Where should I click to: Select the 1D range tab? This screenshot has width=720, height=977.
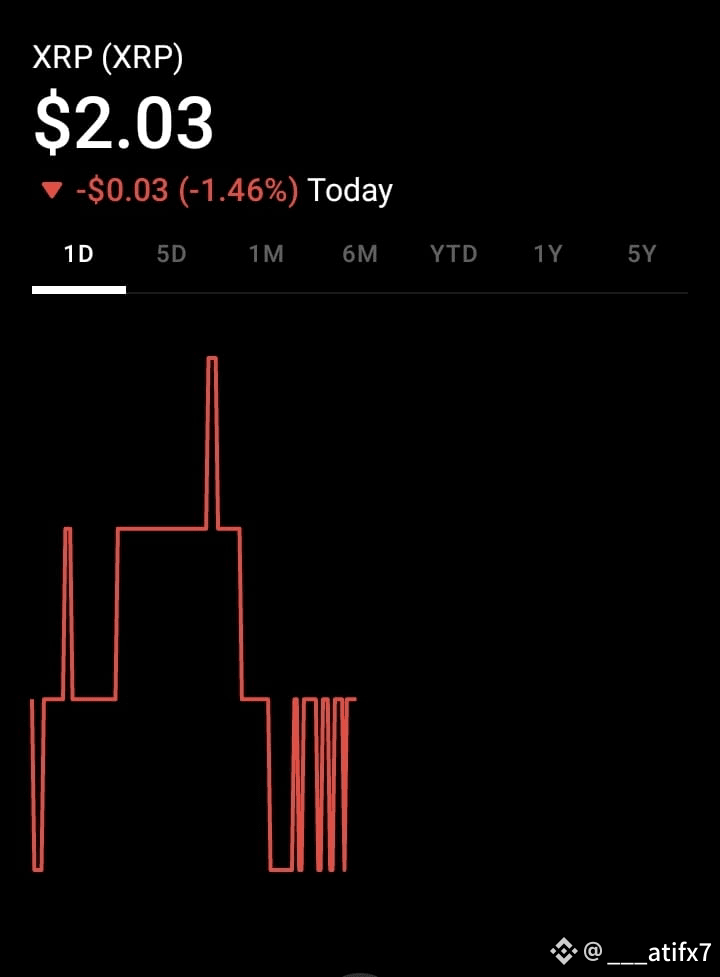[x=78, y=254]
